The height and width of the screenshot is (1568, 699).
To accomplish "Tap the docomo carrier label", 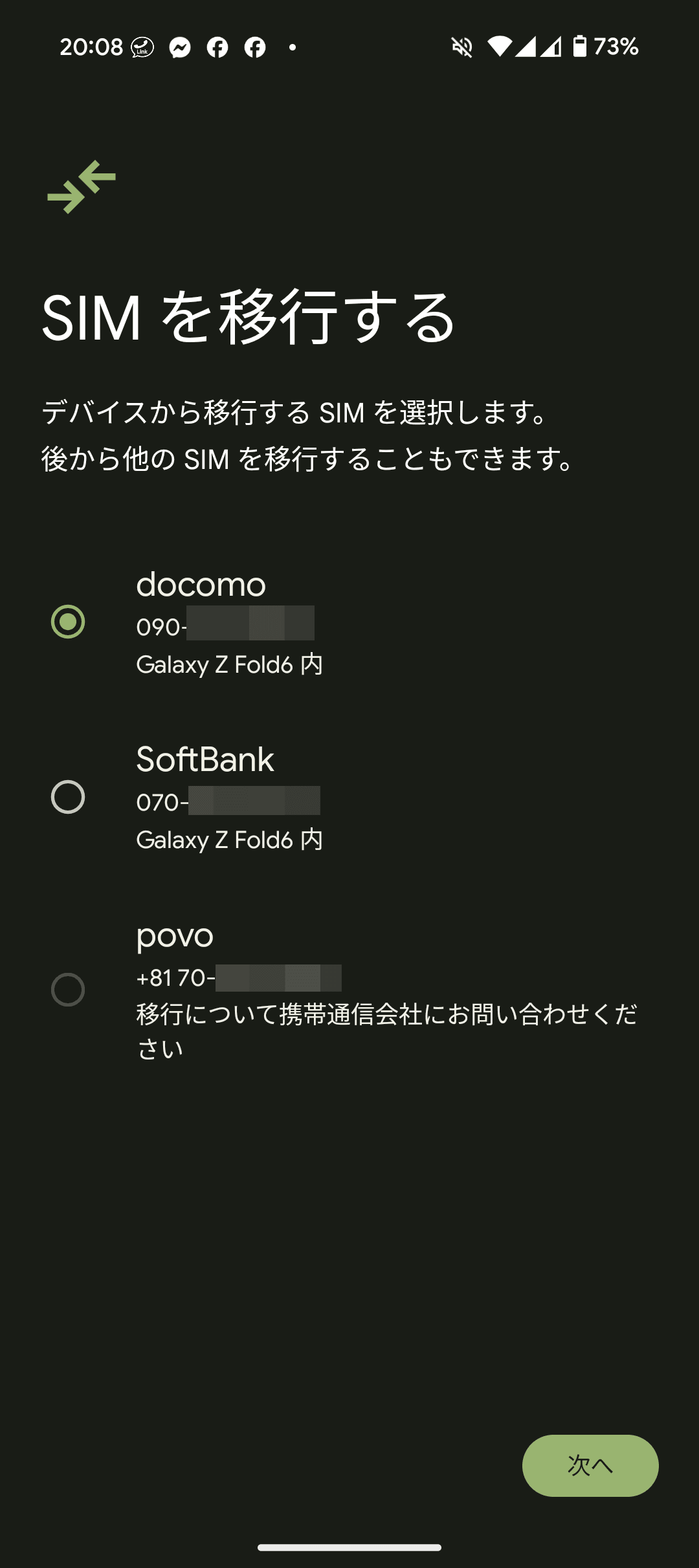I will (200, 584).
